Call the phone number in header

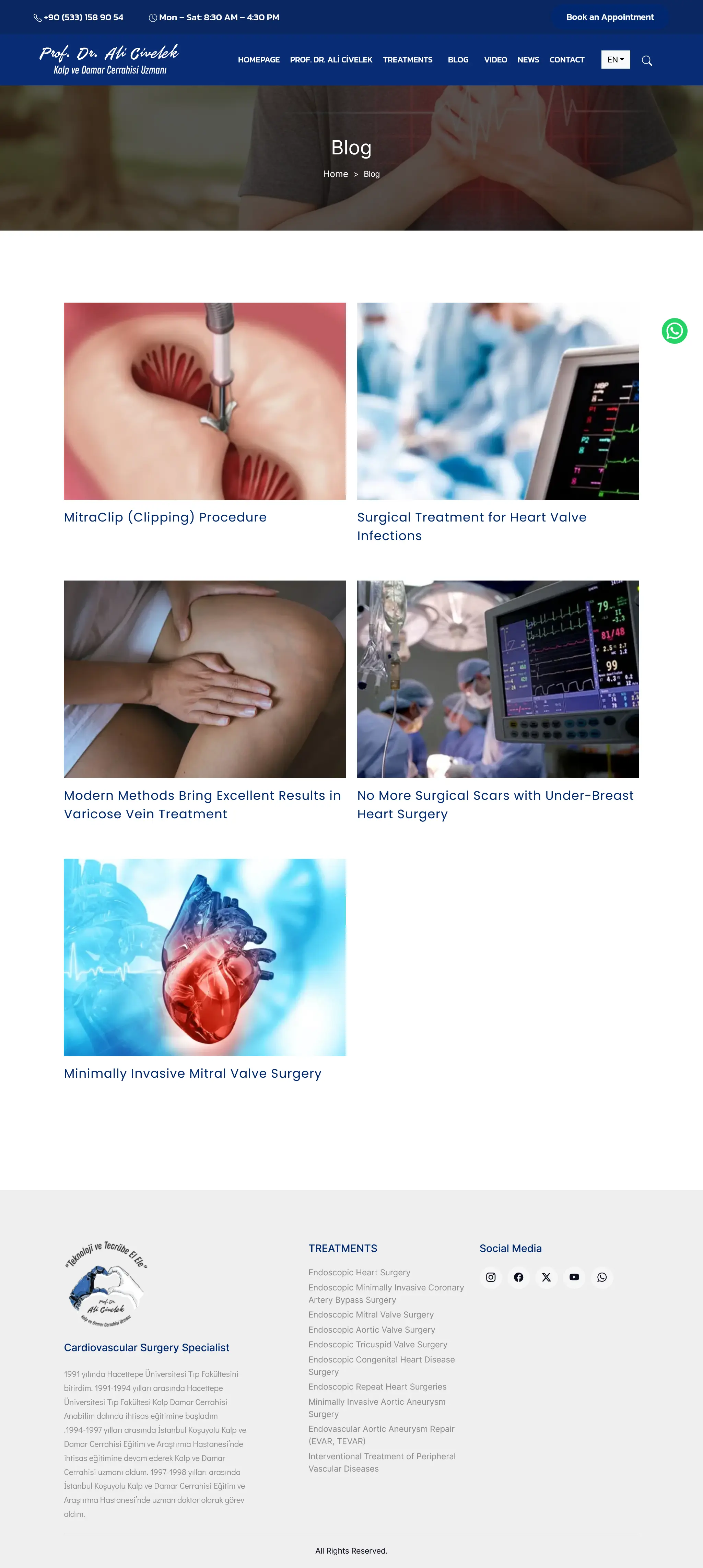tap(83, 17)
